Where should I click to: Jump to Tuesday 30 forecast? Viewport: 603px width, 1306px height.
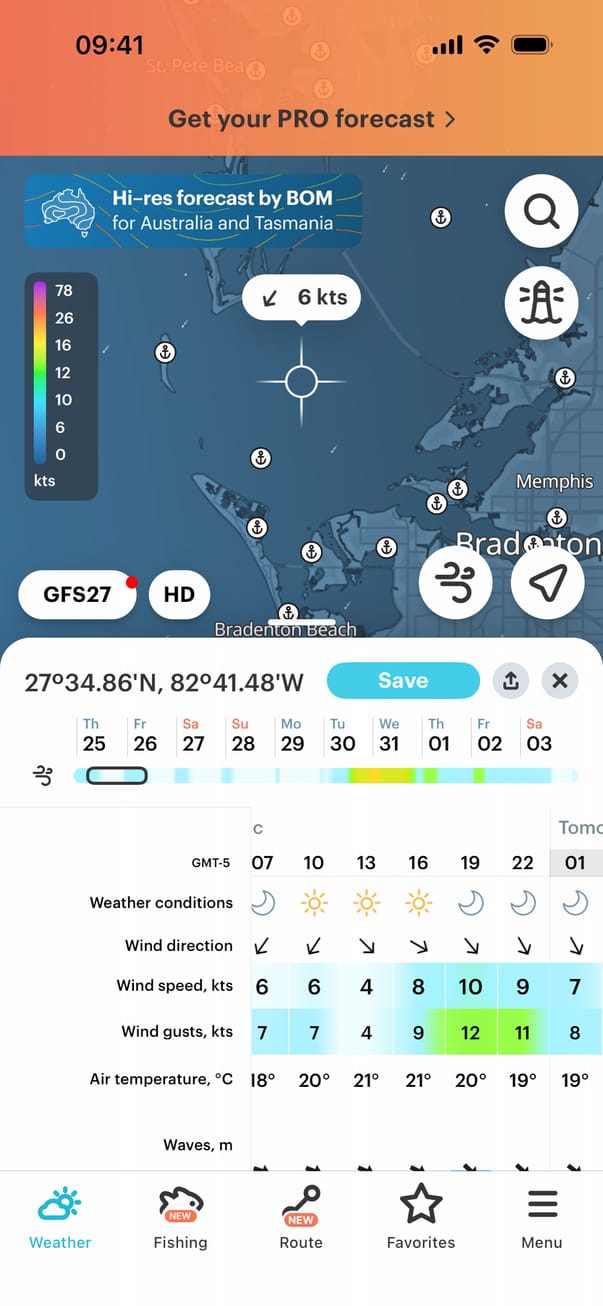pyautogui.click(x=342, y=735)
